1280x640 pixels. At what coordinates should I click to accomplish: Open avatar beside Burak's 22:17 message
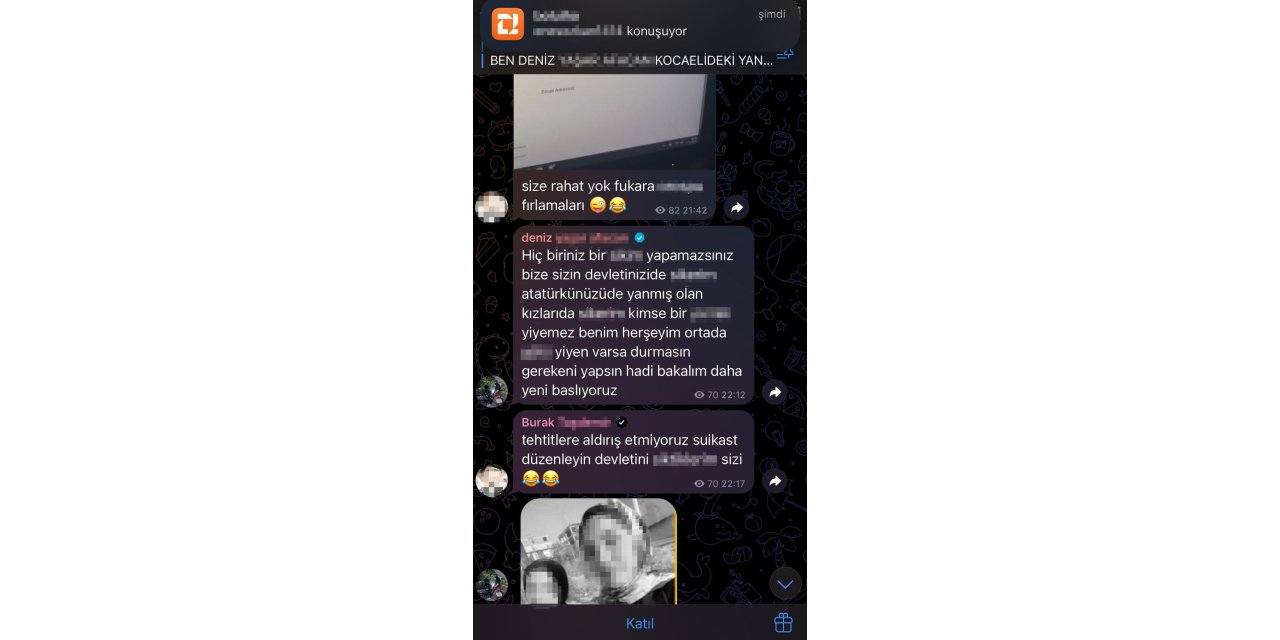492,480
